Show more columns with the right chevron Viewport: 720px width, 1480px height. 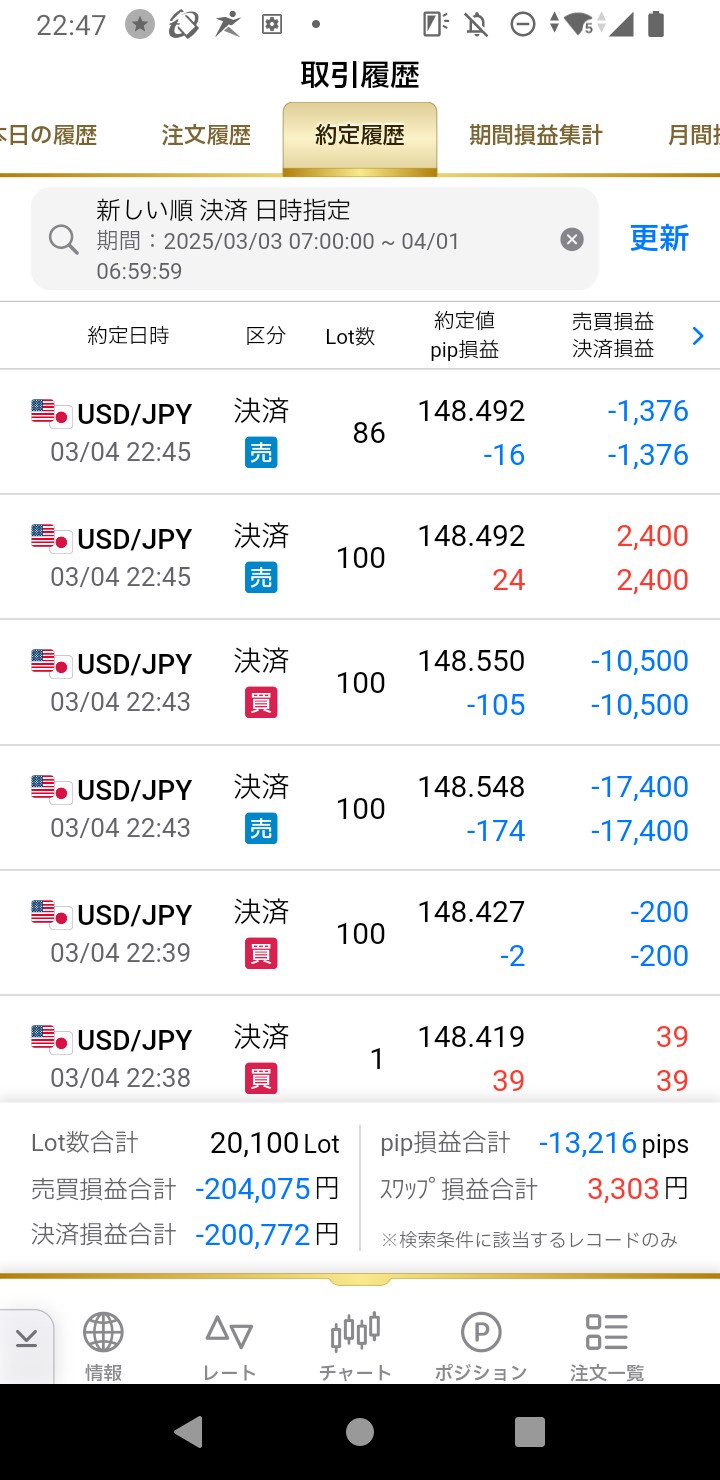[x=698, y=336]
